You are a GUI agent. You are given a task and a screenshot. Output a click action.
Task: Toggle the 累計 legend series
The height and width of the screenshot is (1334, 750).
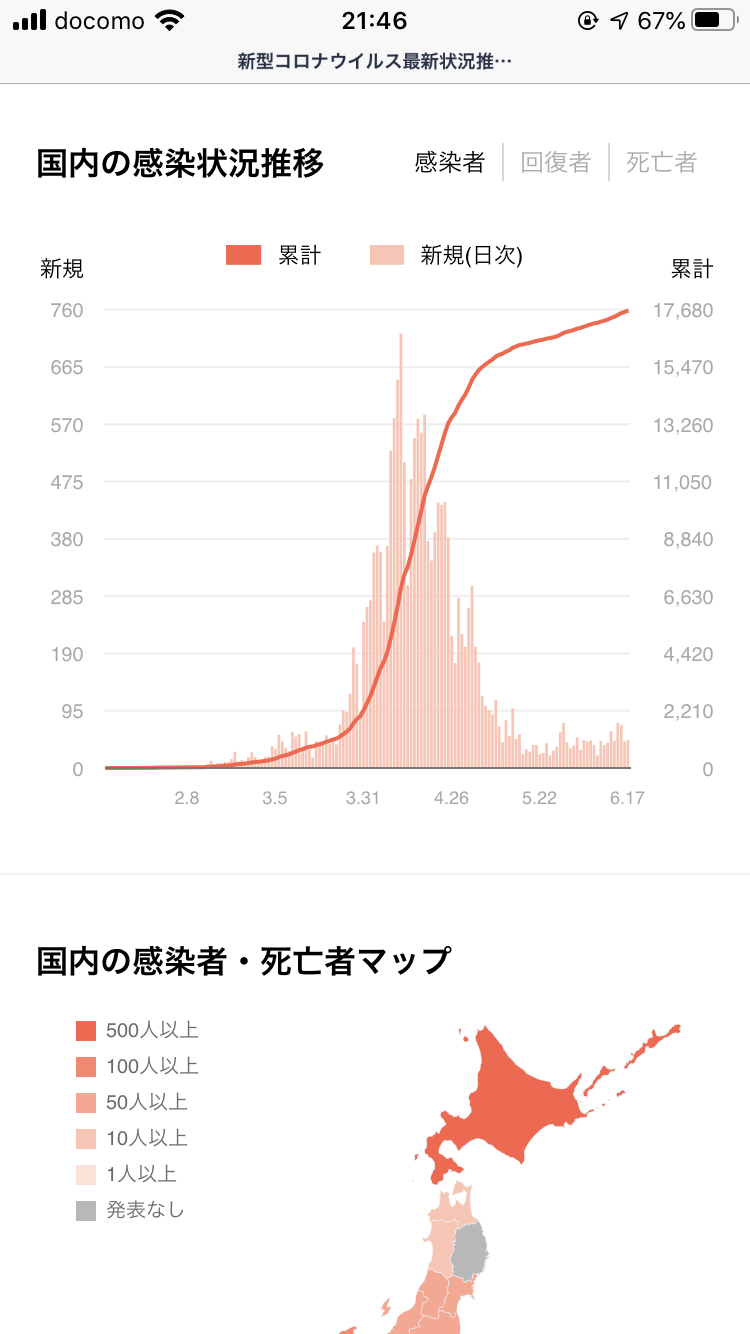(x=274, y=255)
